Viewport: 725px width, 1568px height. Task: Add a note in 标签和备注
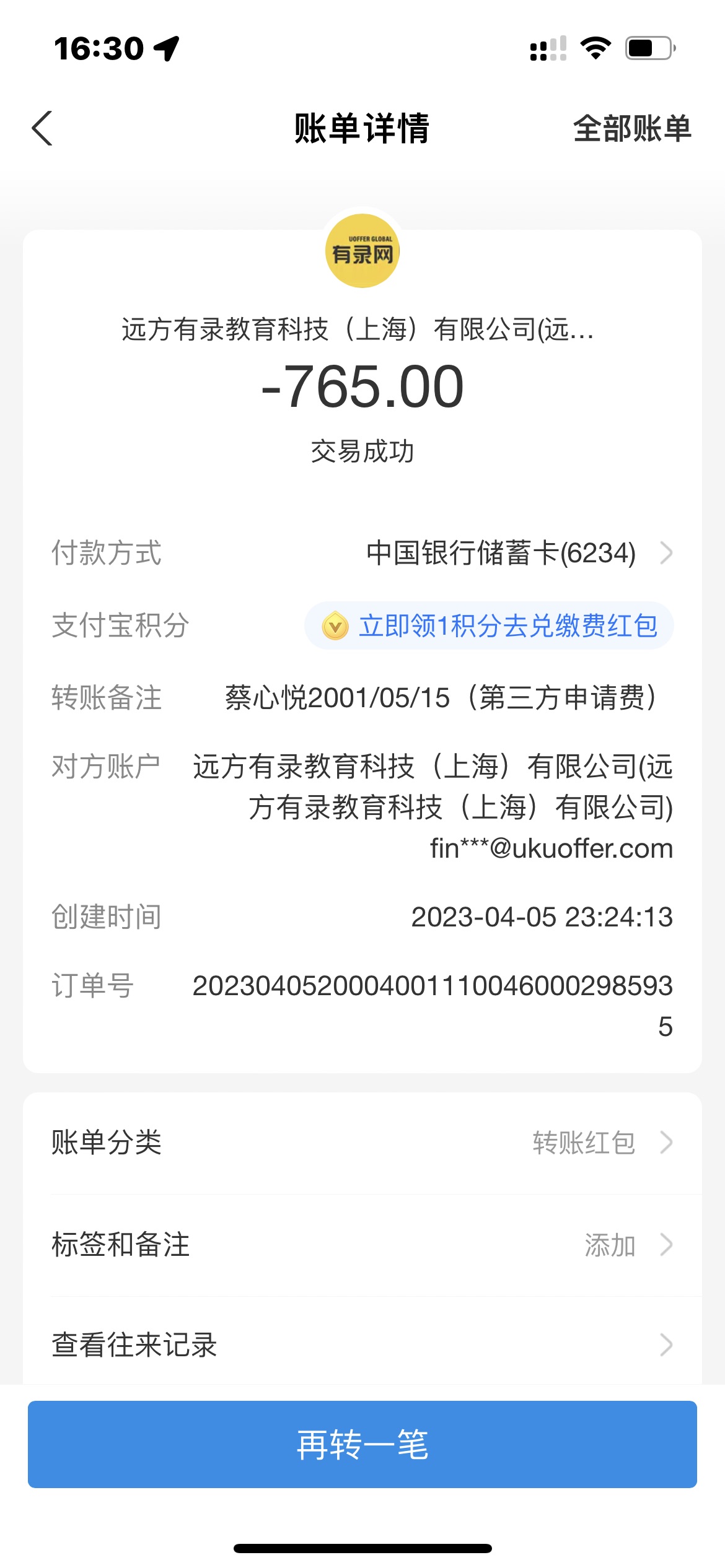tap(362, 1245)
